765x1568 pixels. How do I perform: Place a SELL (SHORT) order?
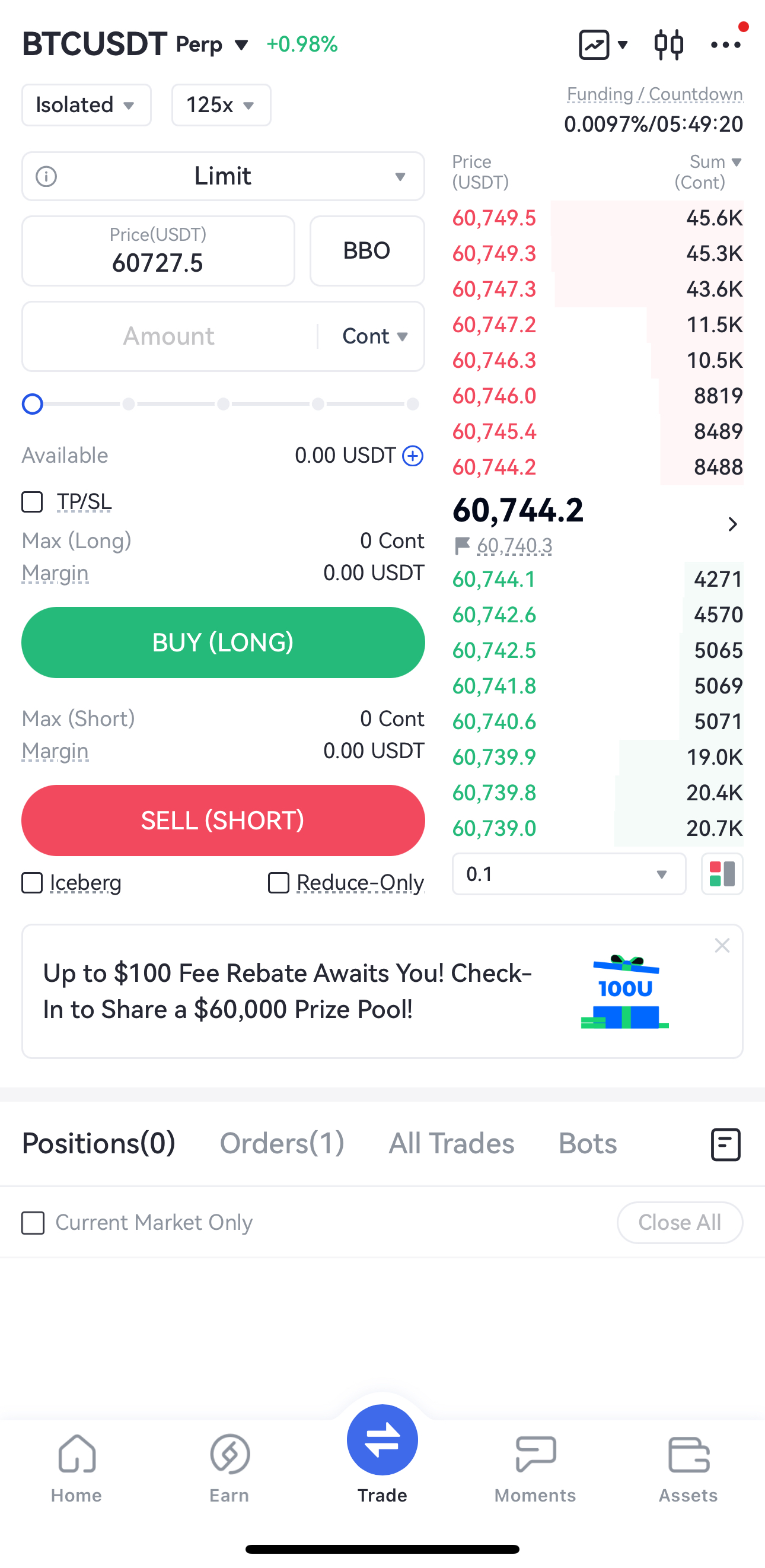click(x=223, y=820)
